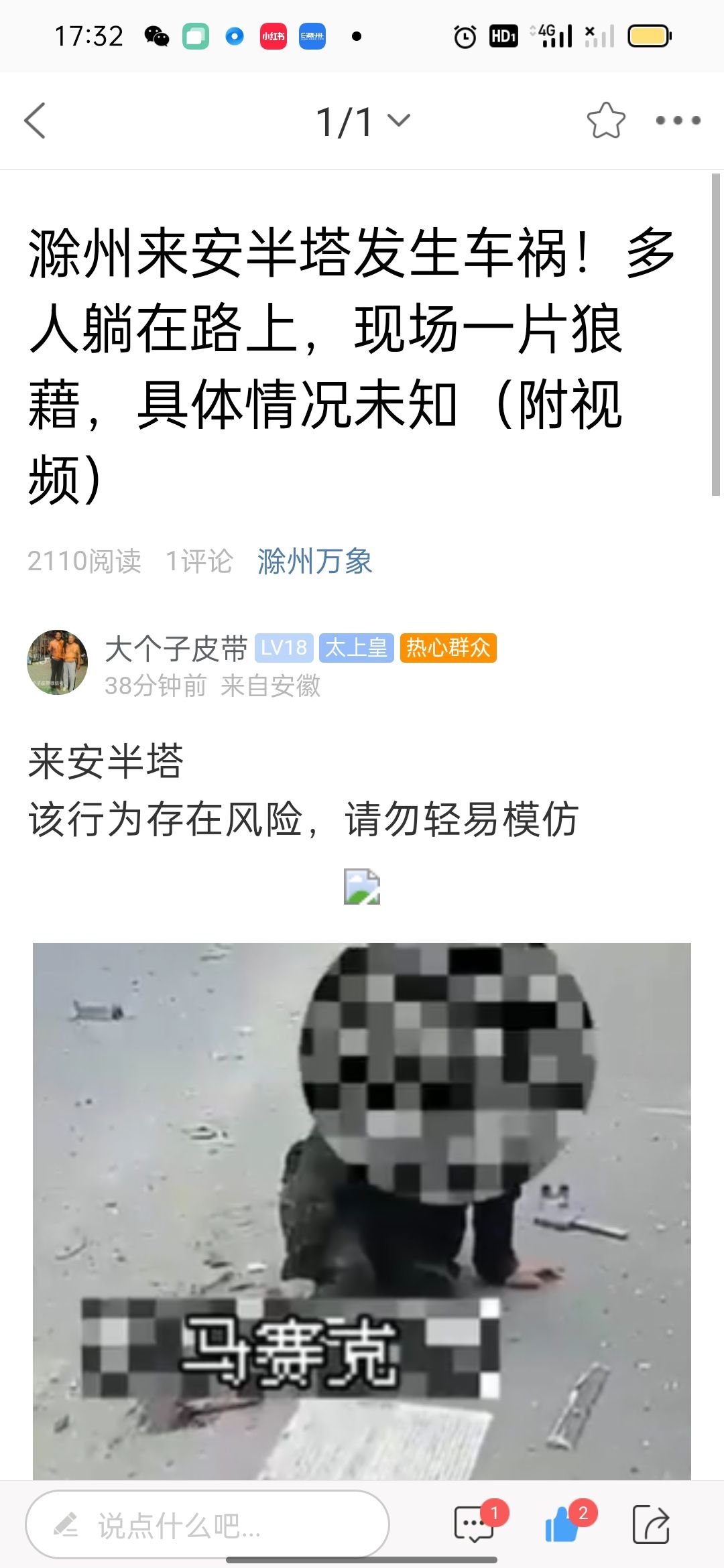Share the post using the share icon
Screen dimensions: 724x1568
pyautogui.click(x=651, y=1524)
